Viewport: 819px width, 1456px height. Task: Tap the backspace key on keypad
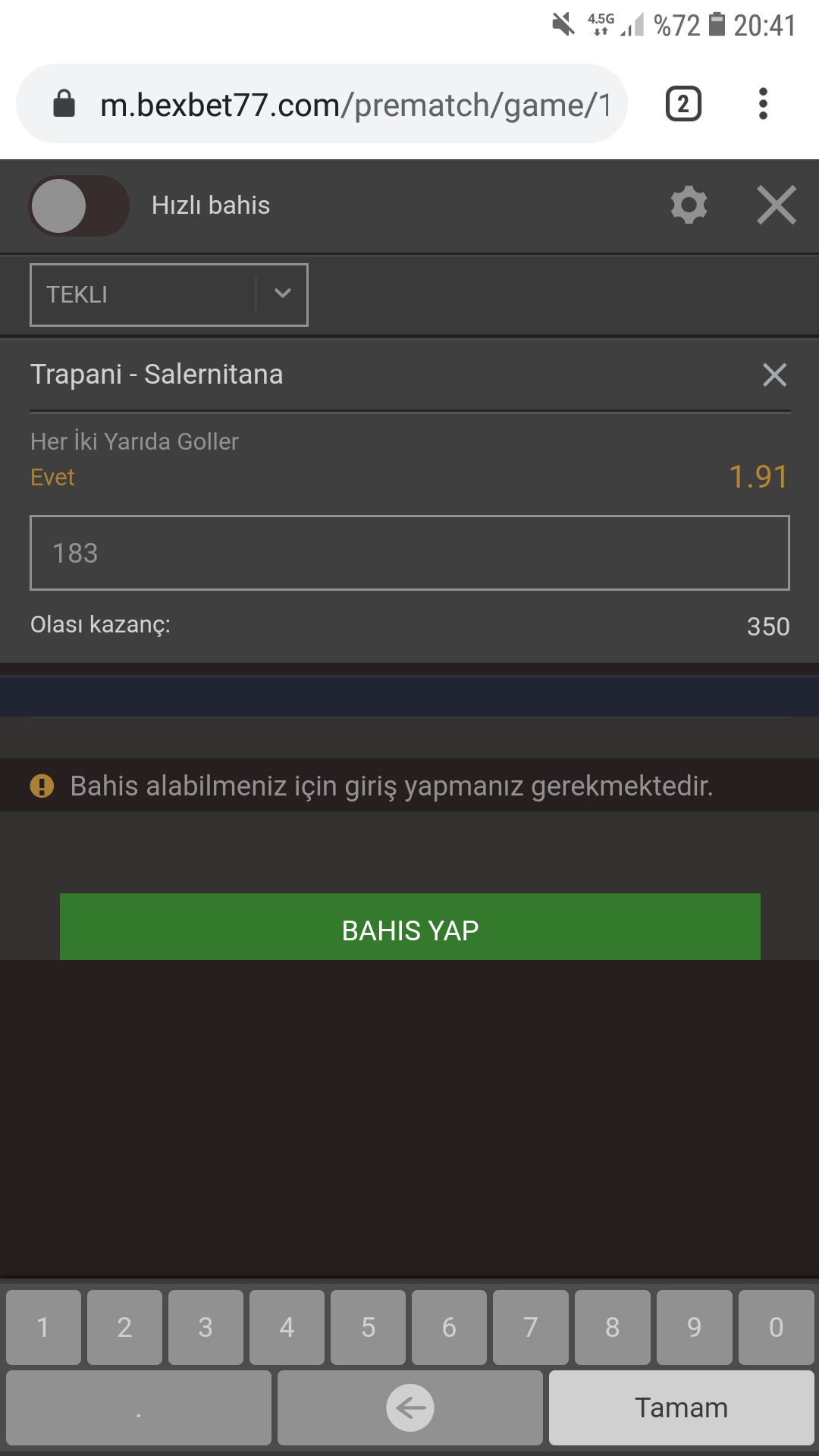tap(410, 1407)
